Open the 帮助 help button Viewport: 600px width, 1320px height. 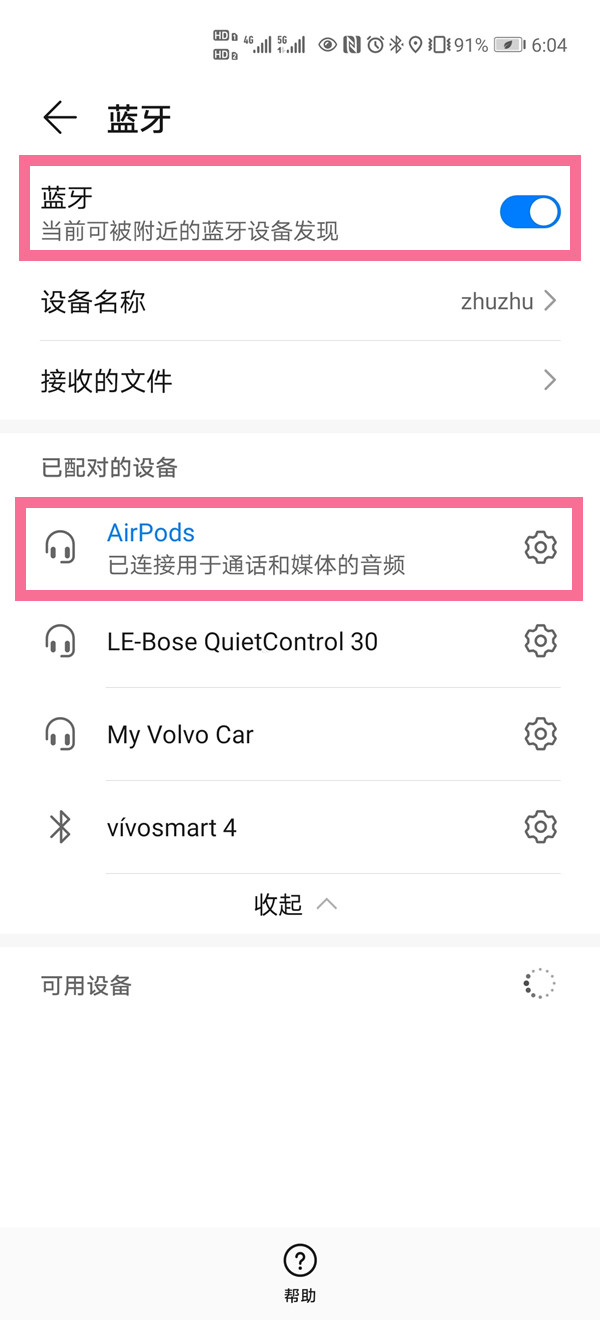300,1272
